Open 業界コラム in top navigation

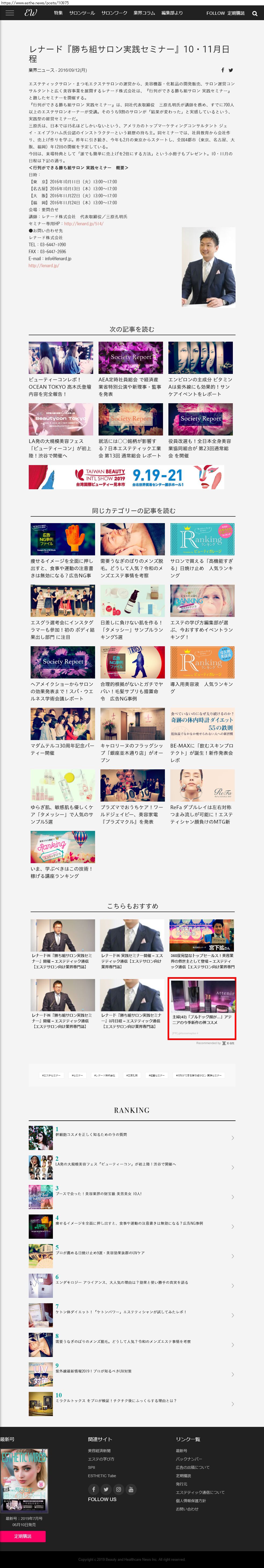[x=144, y=13]
